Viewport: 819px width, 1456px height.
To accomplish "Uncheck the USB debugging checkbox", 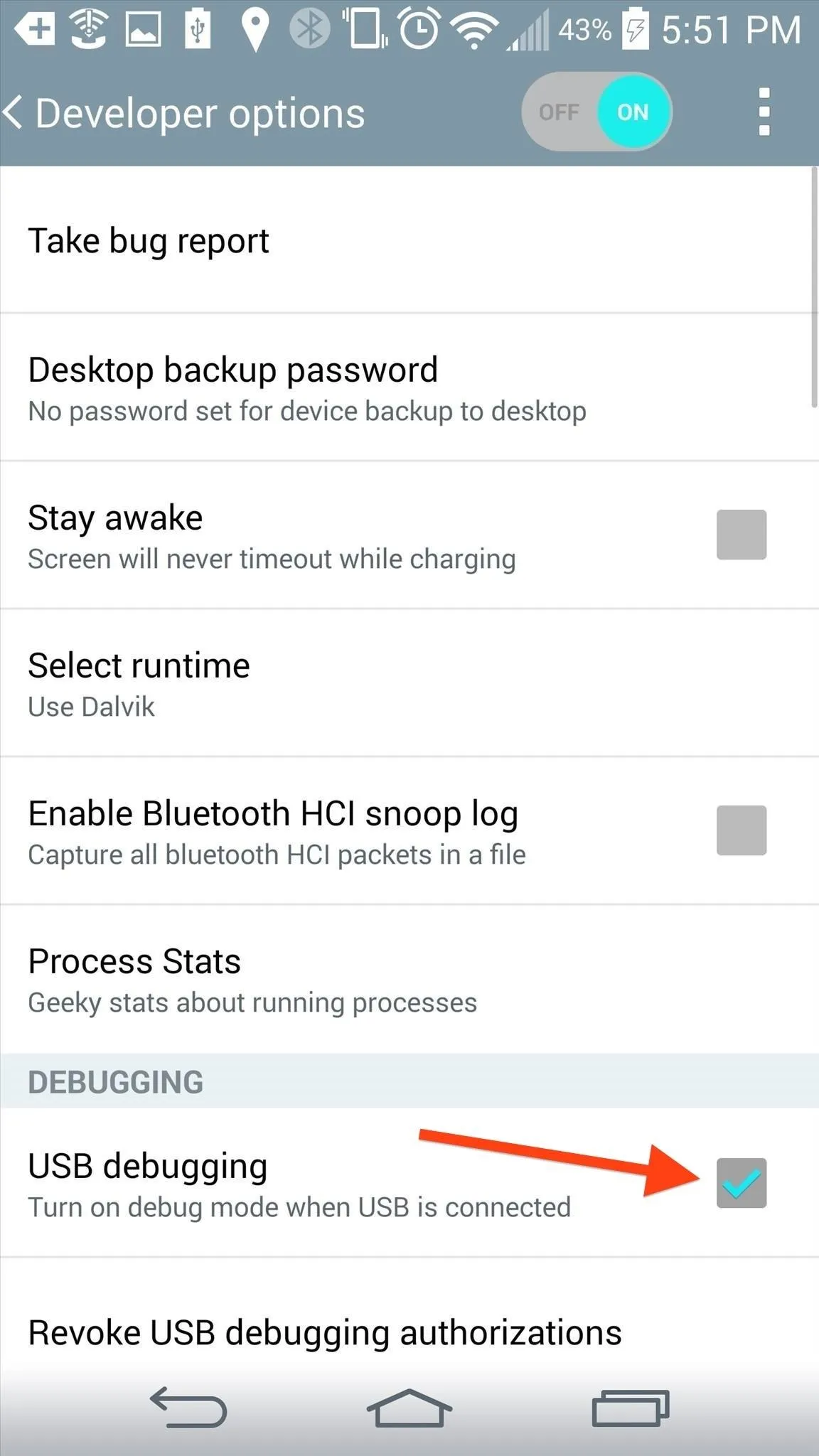I will (741, 1183).
